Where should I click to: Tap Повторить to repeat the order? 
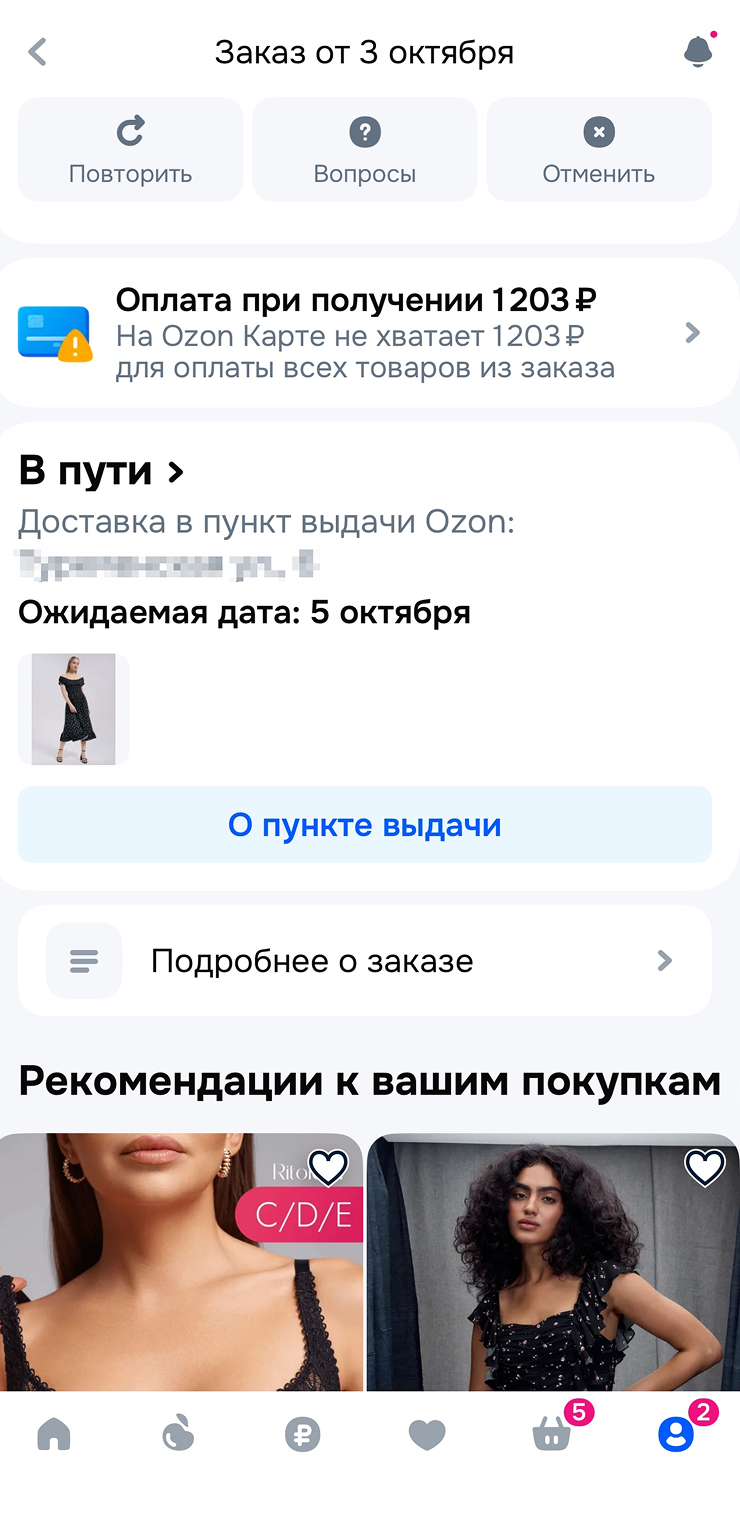(130, 150)
